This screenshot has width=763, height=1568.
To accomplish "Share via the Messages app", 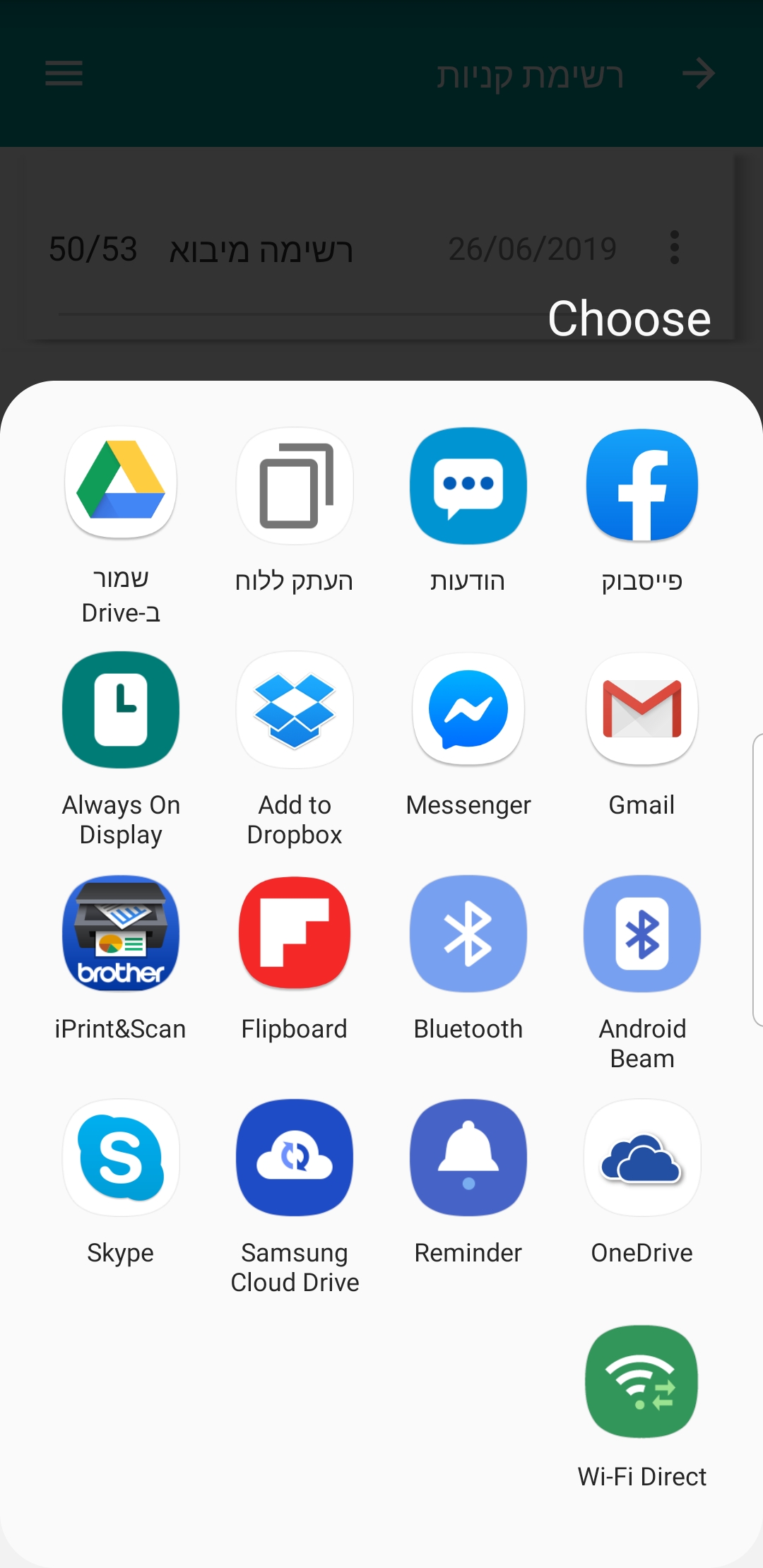I will coord(468,486).
